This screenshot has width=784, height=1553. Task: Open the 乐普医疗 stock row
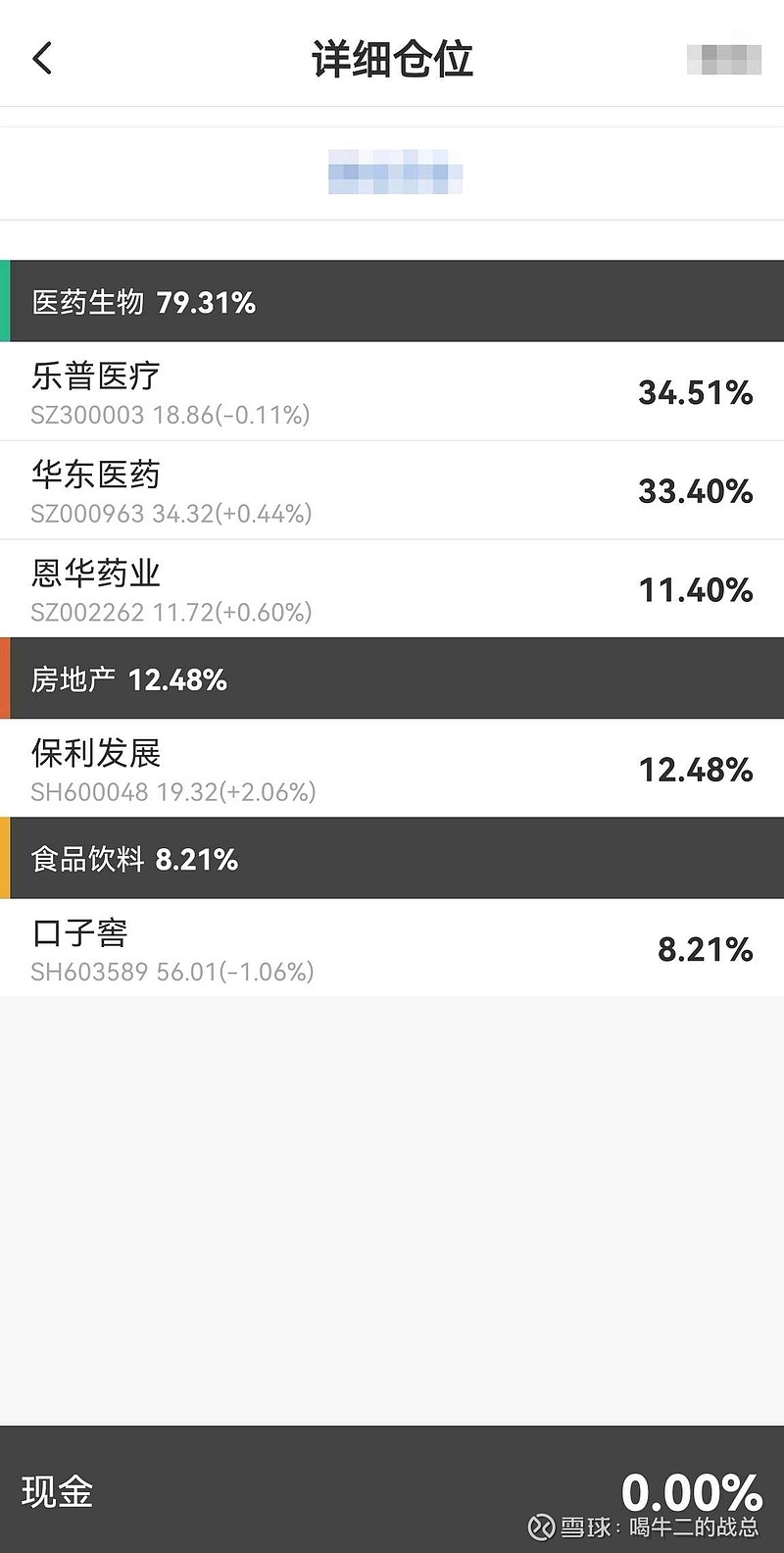(x=392, y=391)
